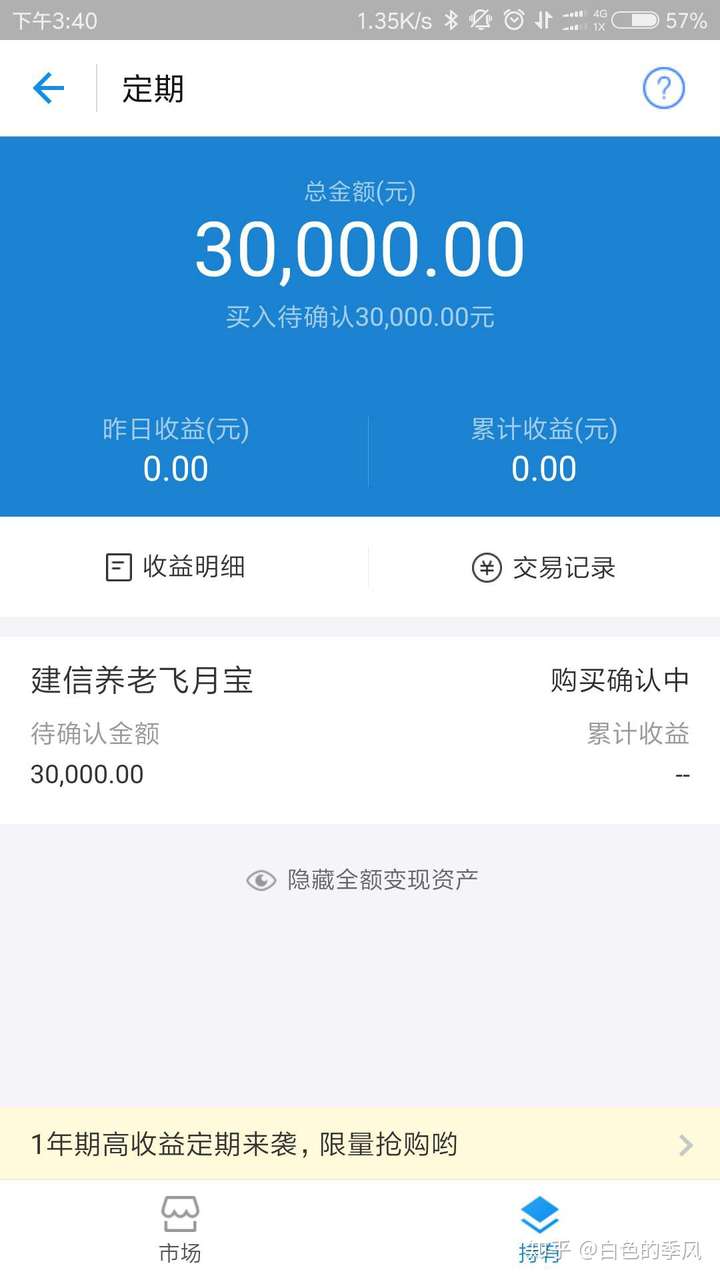
Task: Open the help icon in the top corner
Action: 663,88
